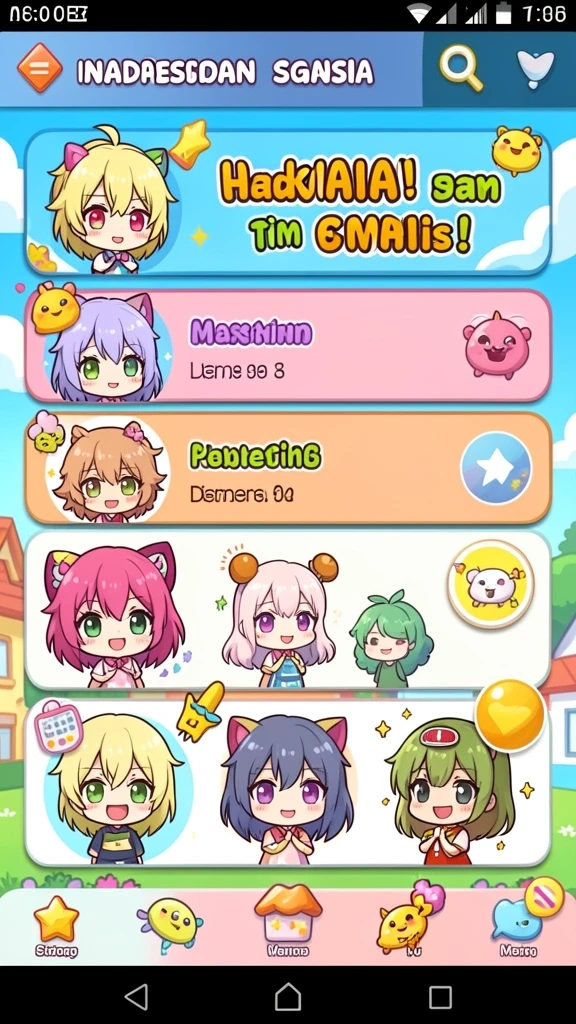Screen dimensions: 576x1024
Task: Switch to the green fish creature tab
Action: [169, 922]
